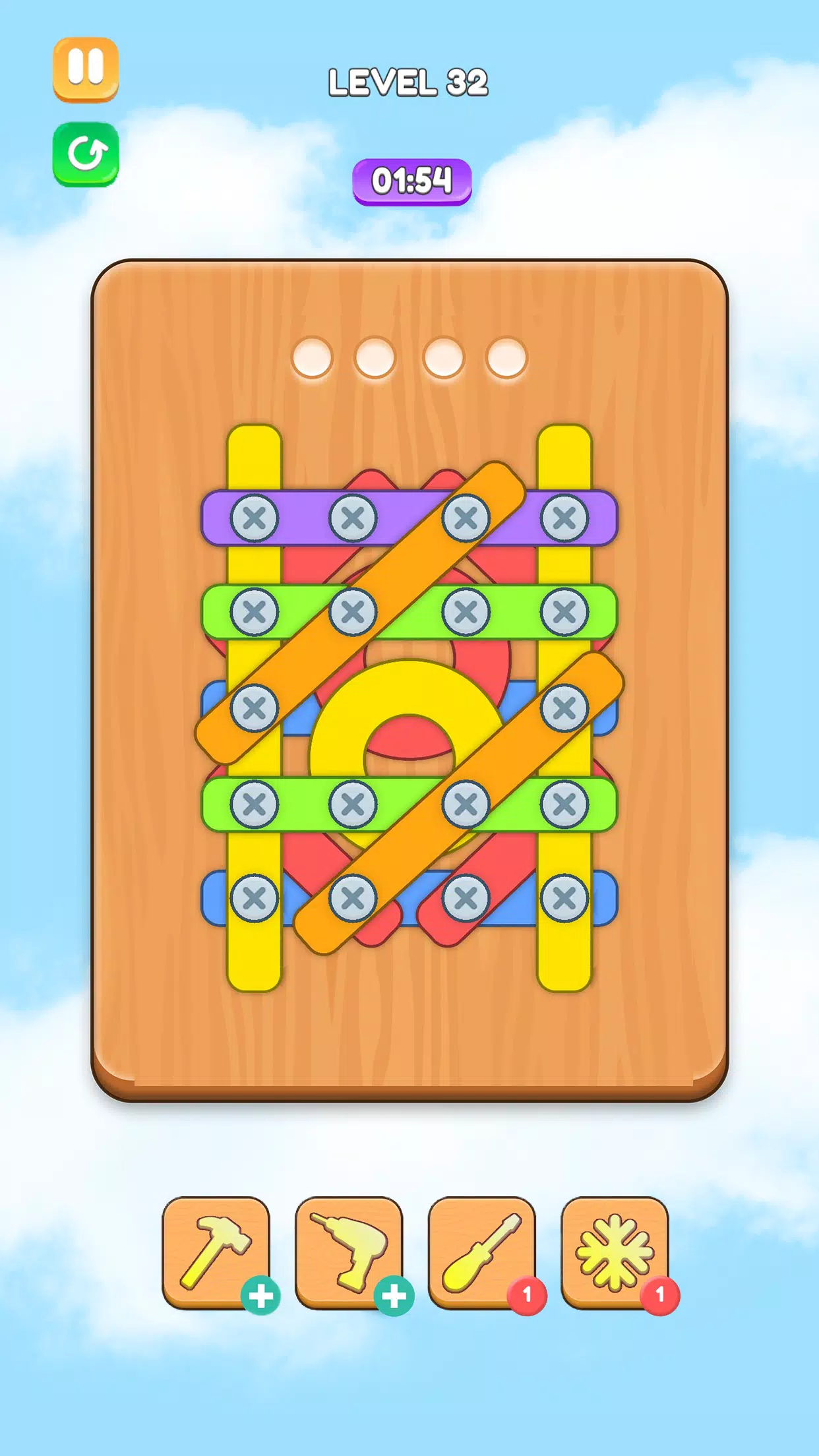This screenshot has height=1456, width=819.
Task: Tap the last empty hole at the top
Action: coord(506,358)
